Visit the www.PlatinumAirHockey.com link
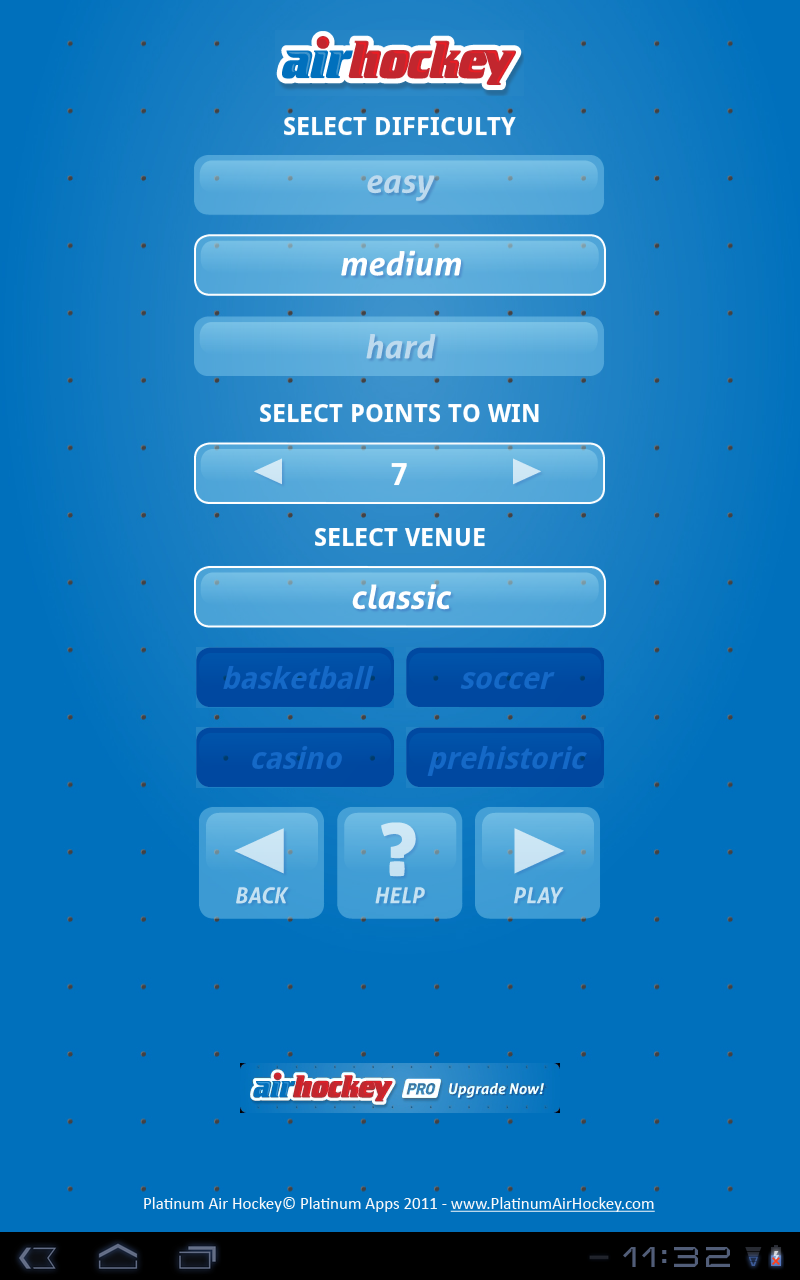Screen dimensions: 800x1280 tap(552, 1204)
